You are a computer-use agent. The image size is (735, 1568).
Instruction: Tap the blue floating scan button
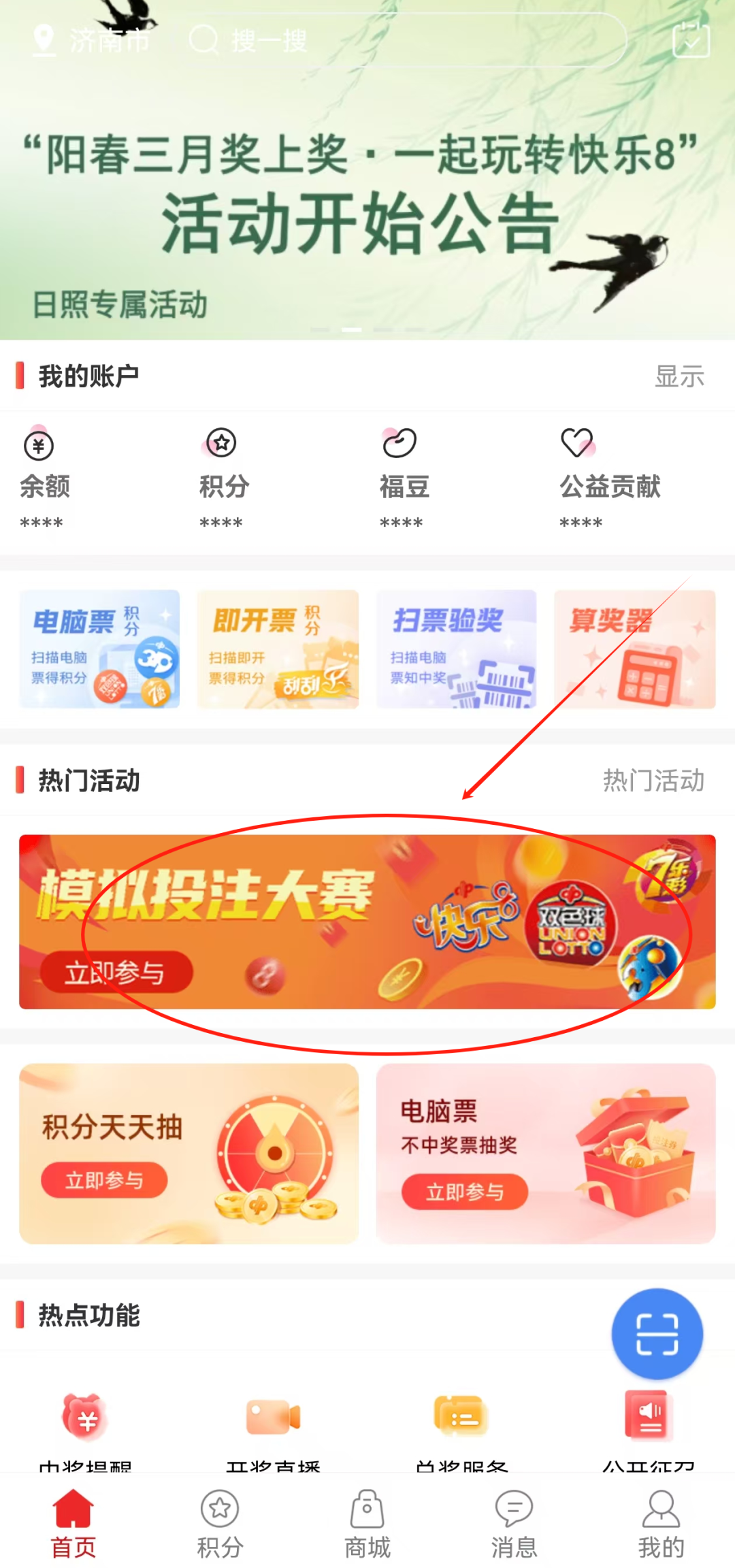657,1334
